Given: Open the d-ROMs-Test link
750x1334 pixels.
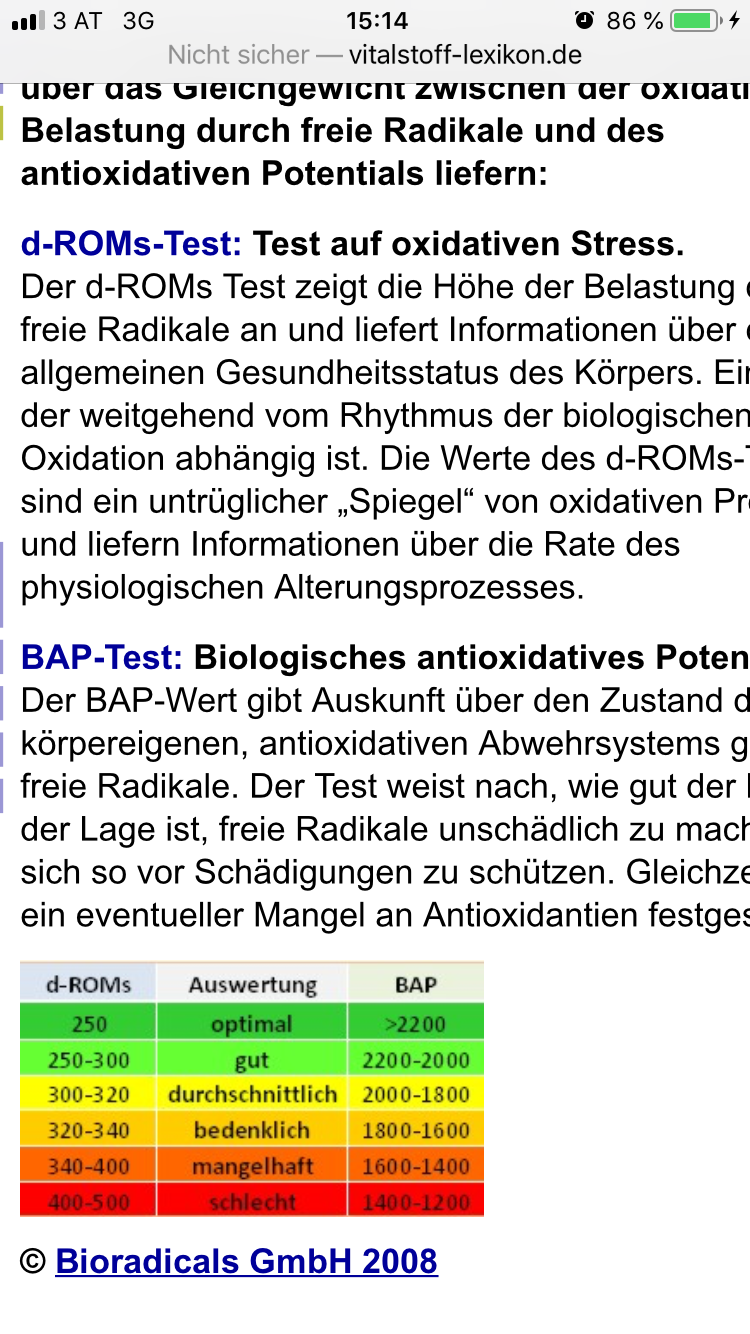Looking at the screenshot, I should pyautogui.click(x=131, y=244).
